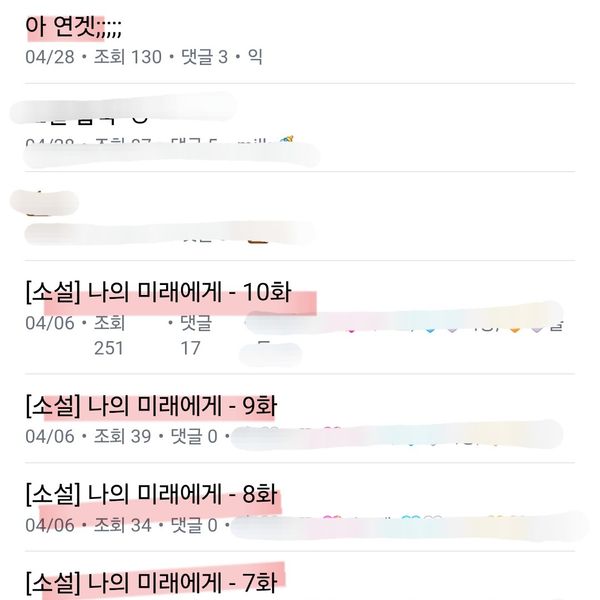Open 나의 미래에게 - 8화 post
600x600 pixels.
(x=150, y=493)
